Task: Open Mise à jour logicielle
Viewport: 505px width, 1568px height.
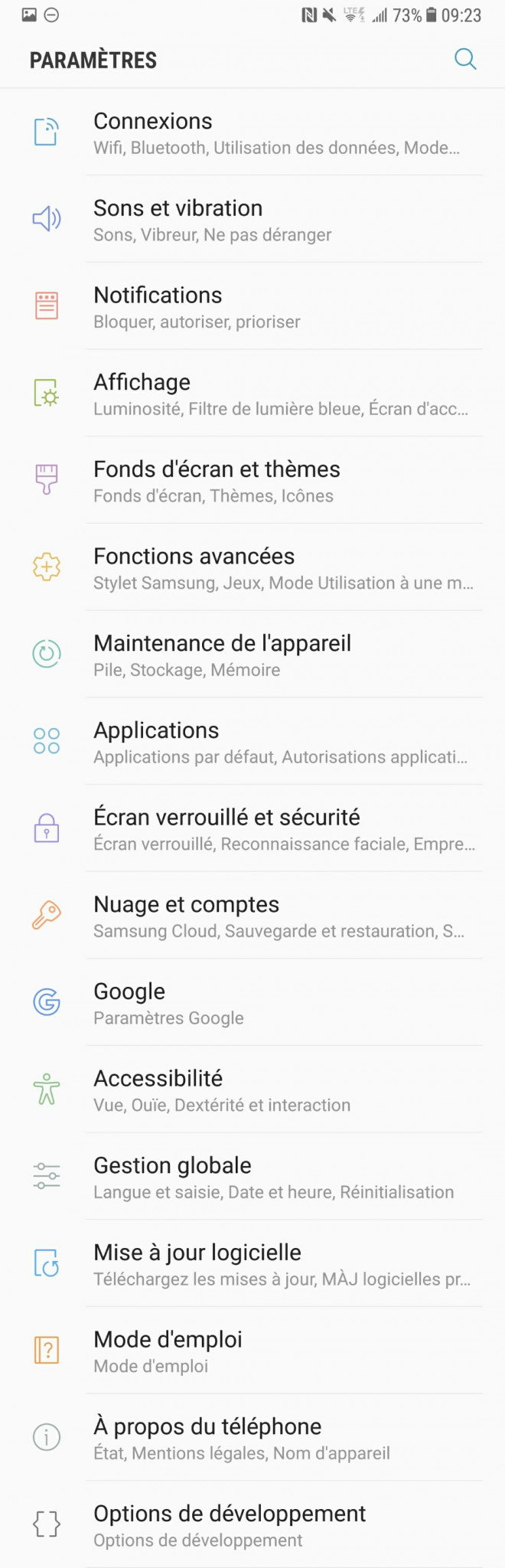Action: 252,1264
